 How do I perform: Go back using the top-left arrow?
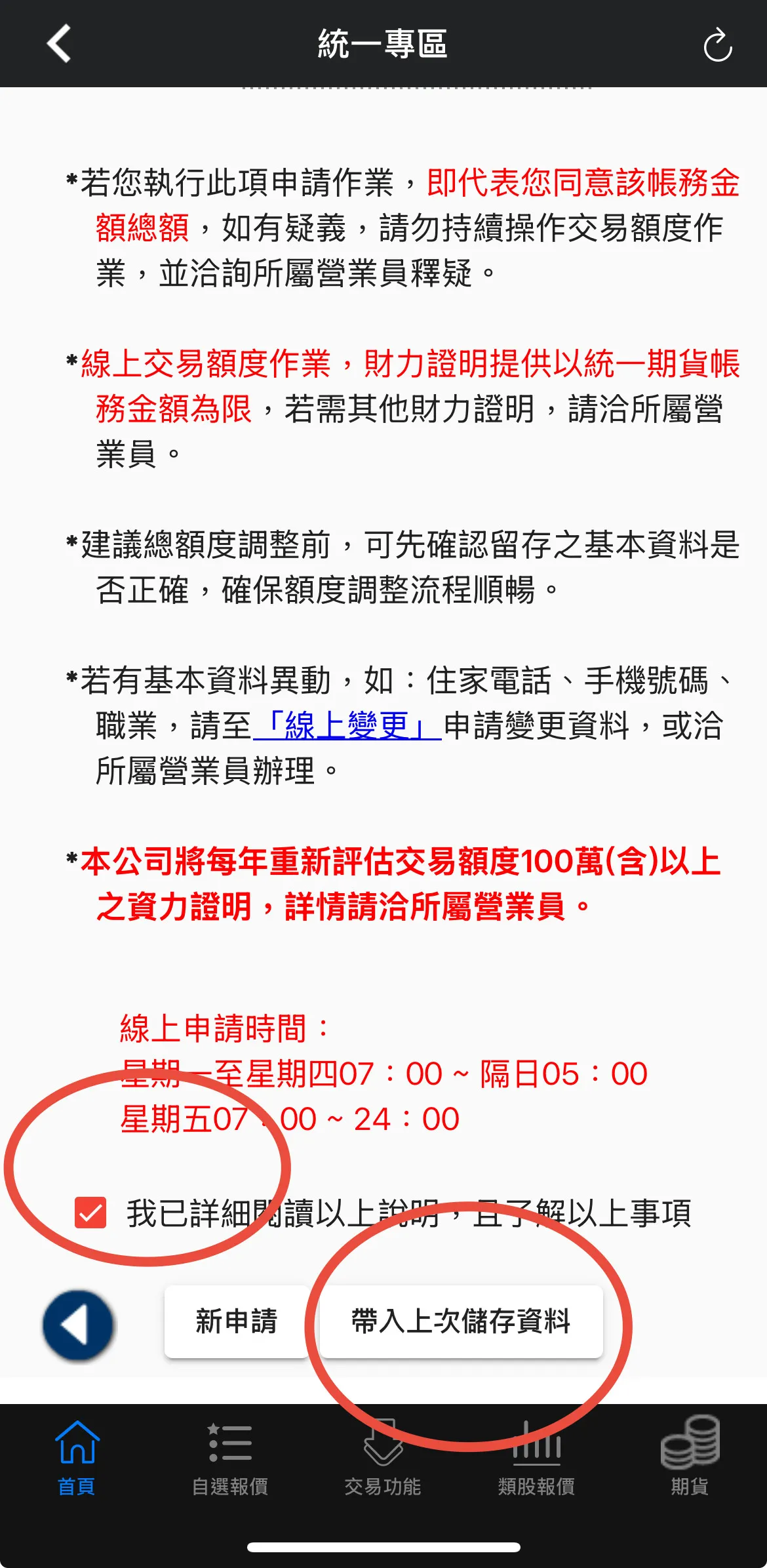pos(59,44)
